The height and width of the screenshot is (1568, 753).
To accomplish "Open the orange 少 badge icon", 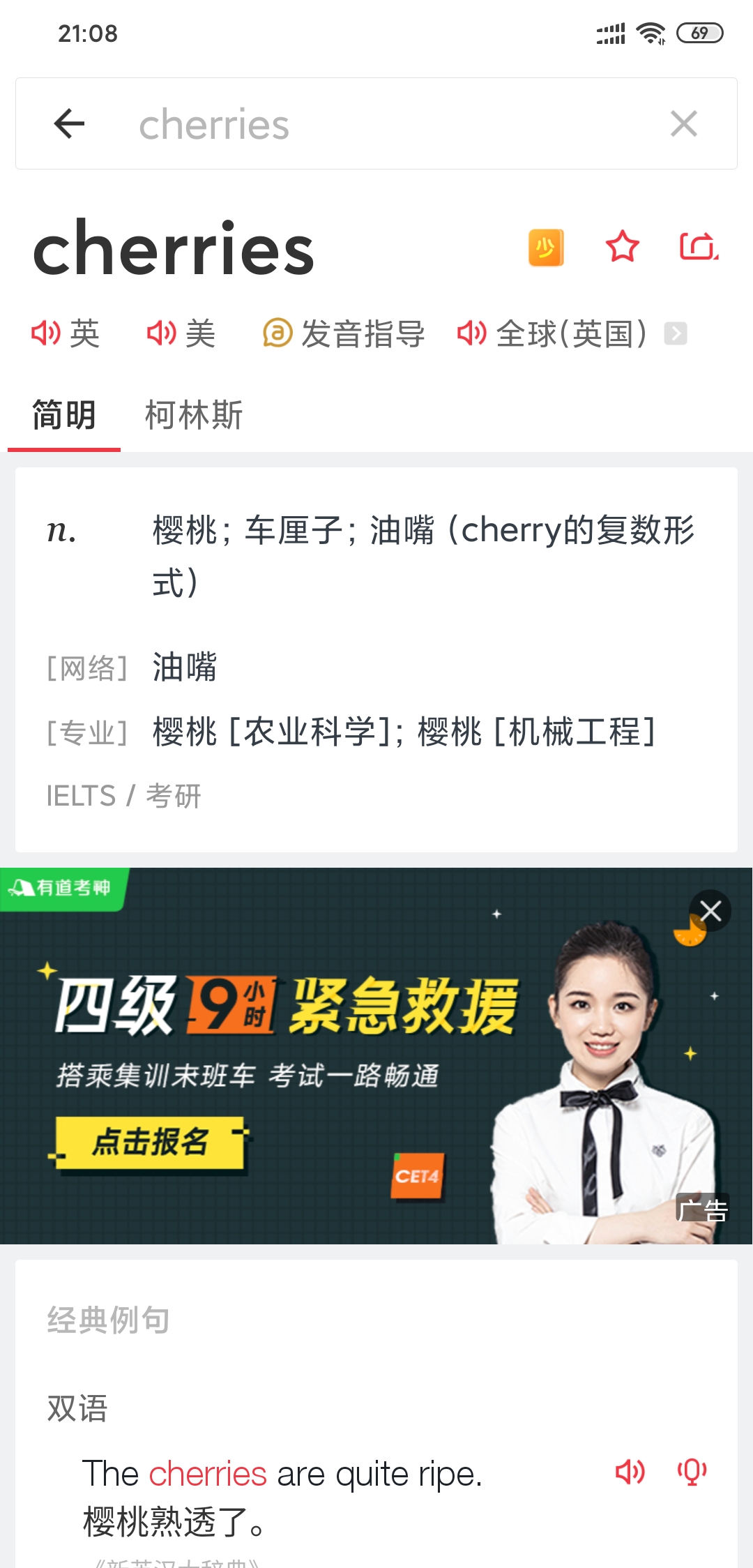I will click(546, 248).
